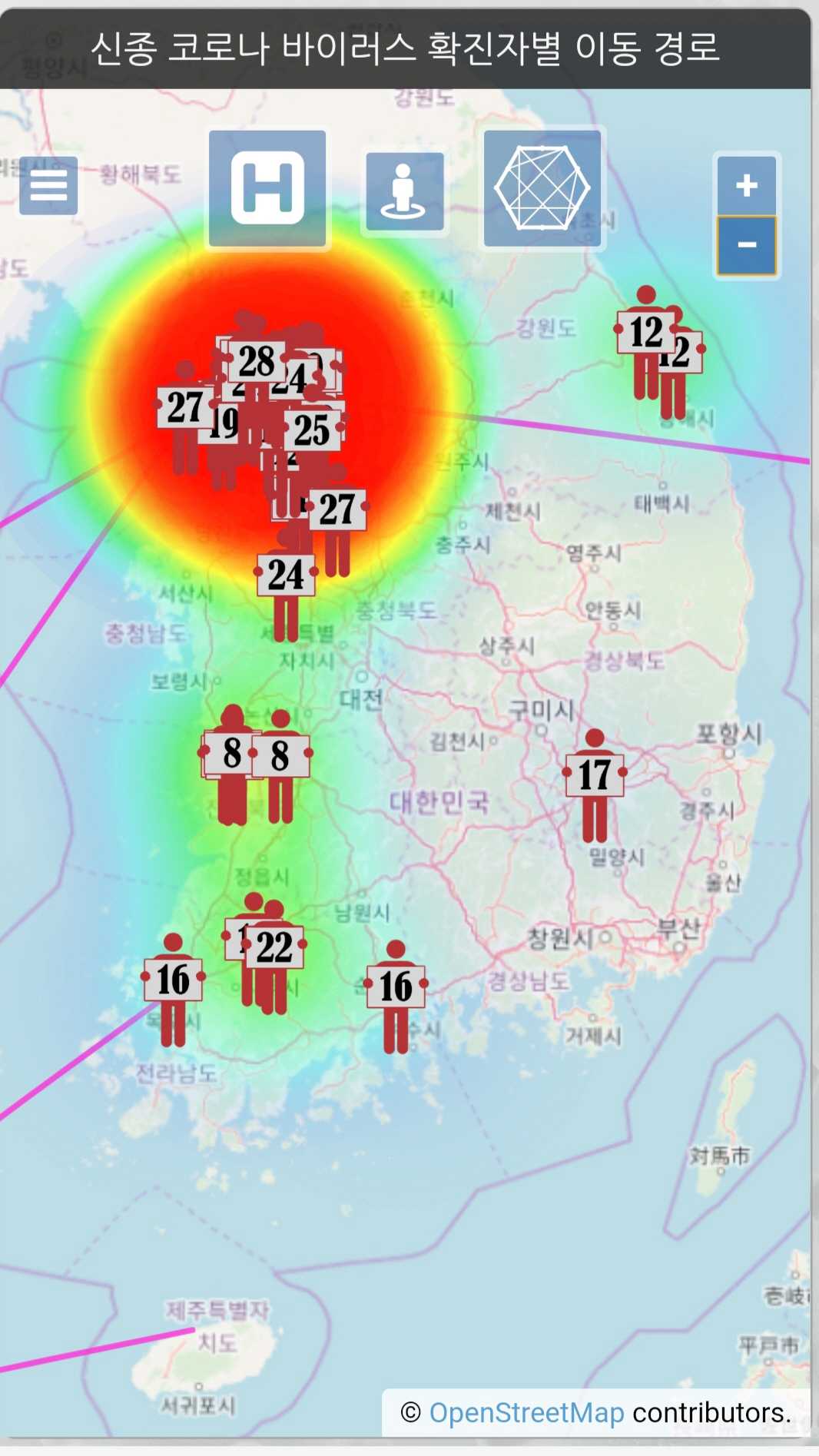Open the hamburger menu
Viewport: 819px width, 1456px height.
pos(48,185)
